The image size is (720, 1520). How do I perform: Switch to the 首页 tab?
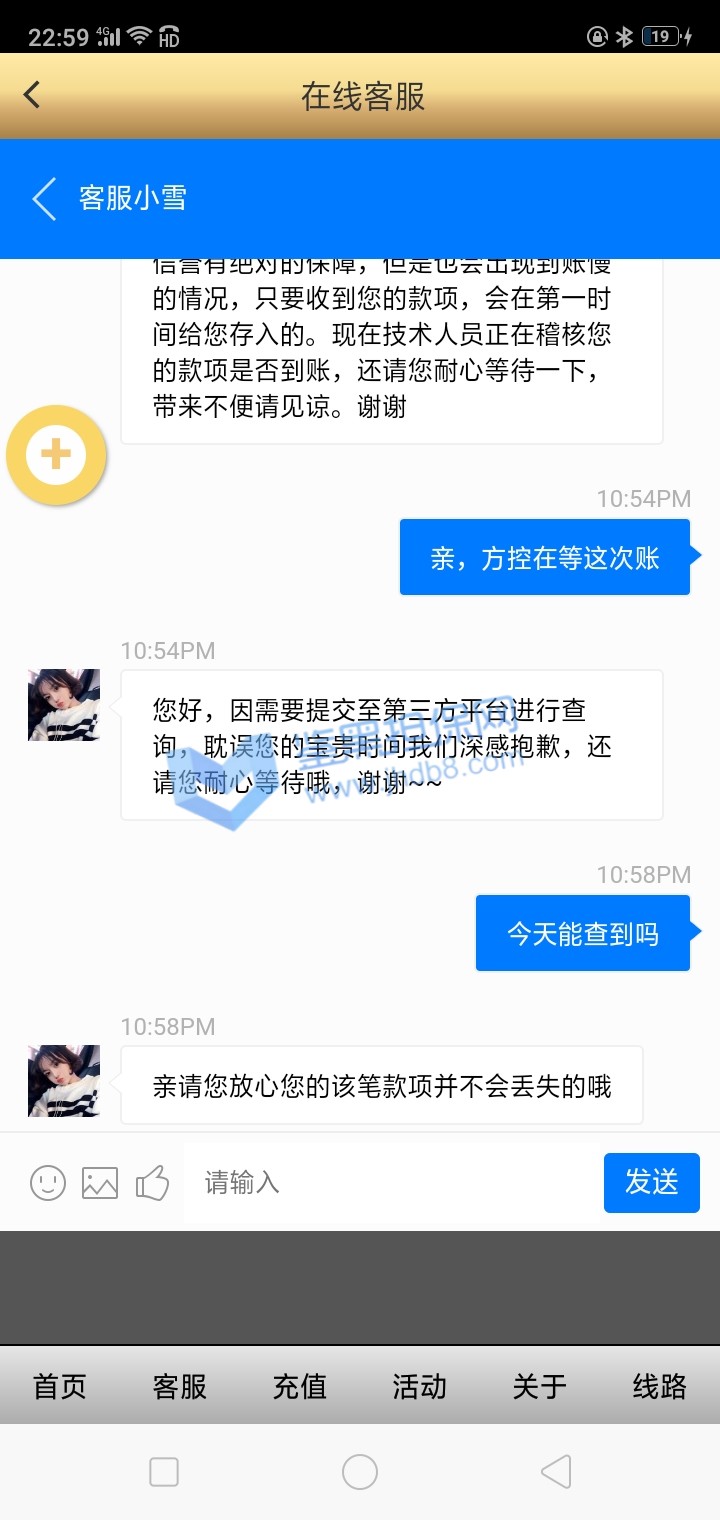[x=60, y=1387]
